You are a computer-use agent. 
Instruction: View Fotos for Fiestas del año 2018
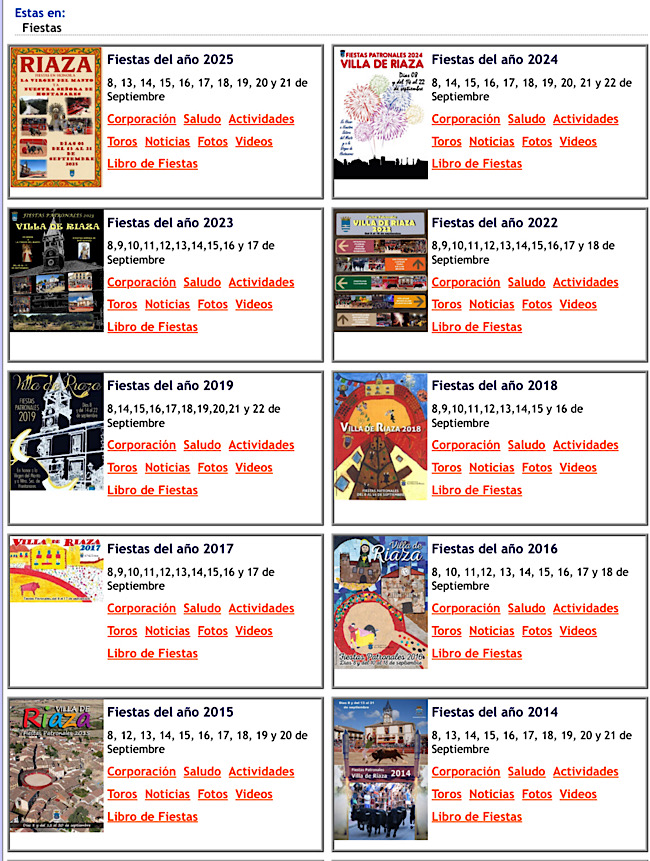537,468
